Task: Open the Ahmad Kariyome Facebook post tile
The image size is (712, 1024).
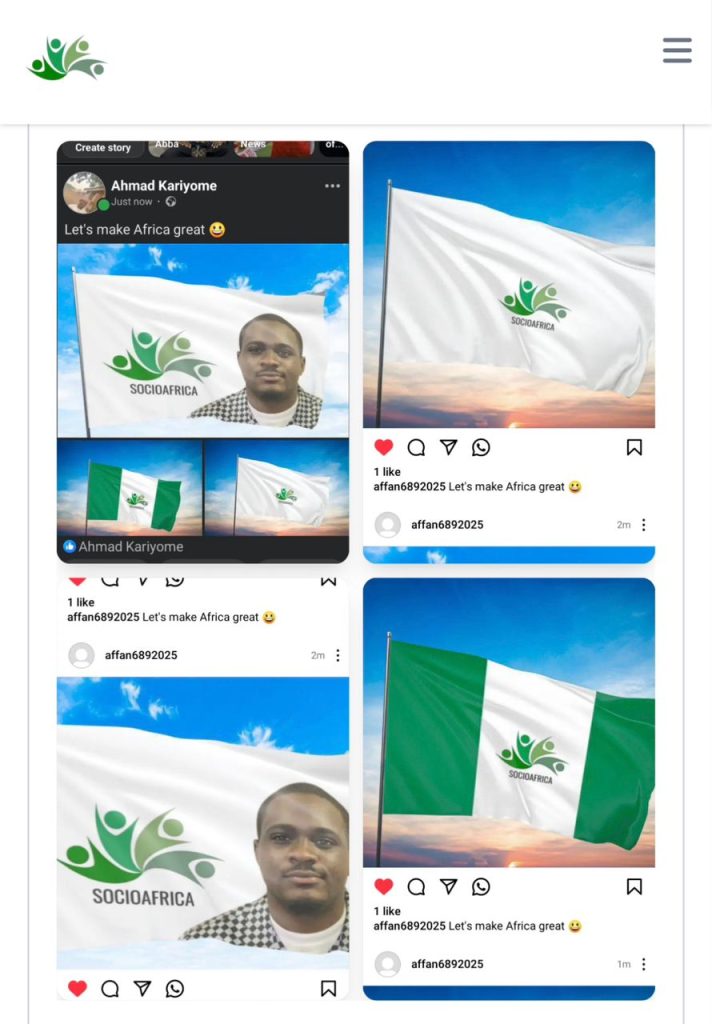Action: (203, 352)
